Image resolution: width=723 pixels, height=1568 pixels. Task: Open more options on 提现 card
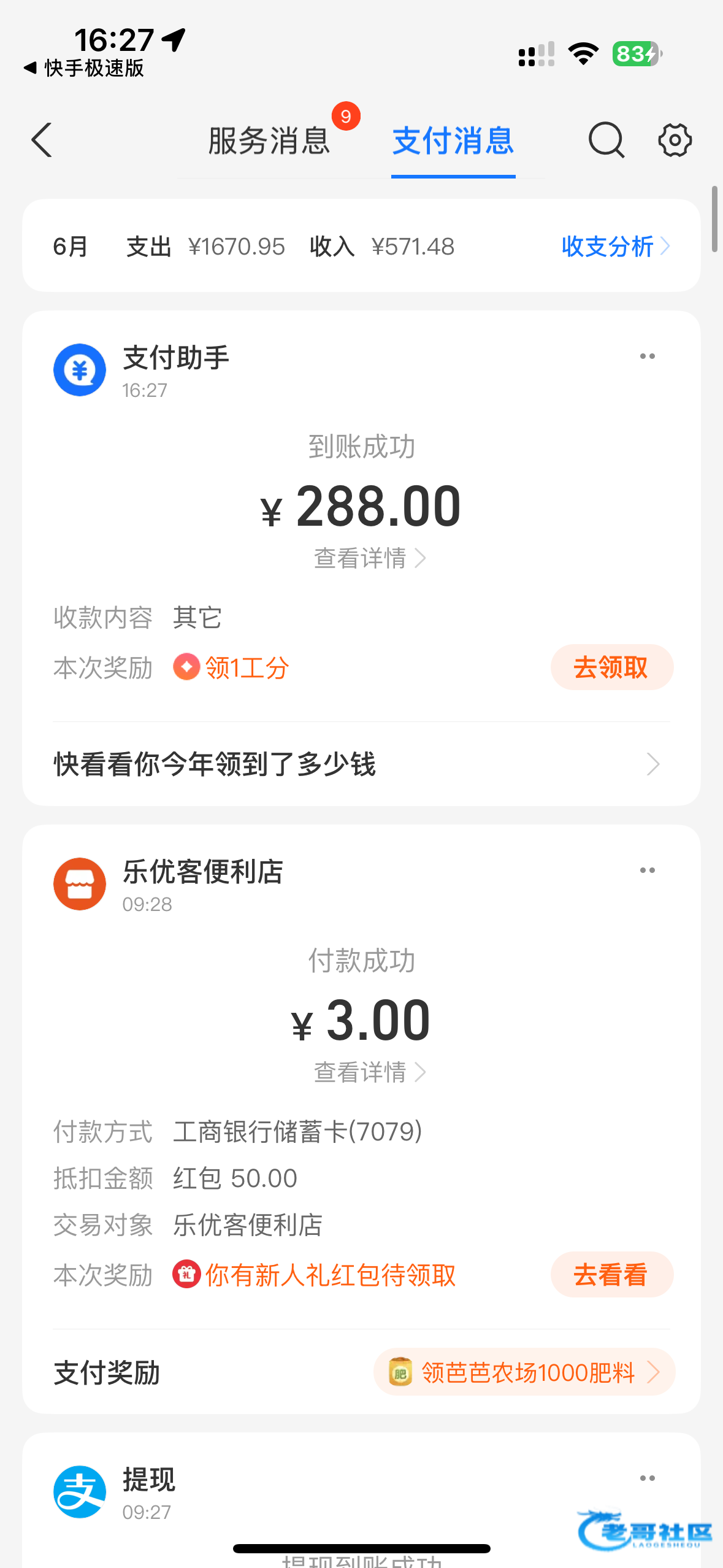(x=647, y=1478)
